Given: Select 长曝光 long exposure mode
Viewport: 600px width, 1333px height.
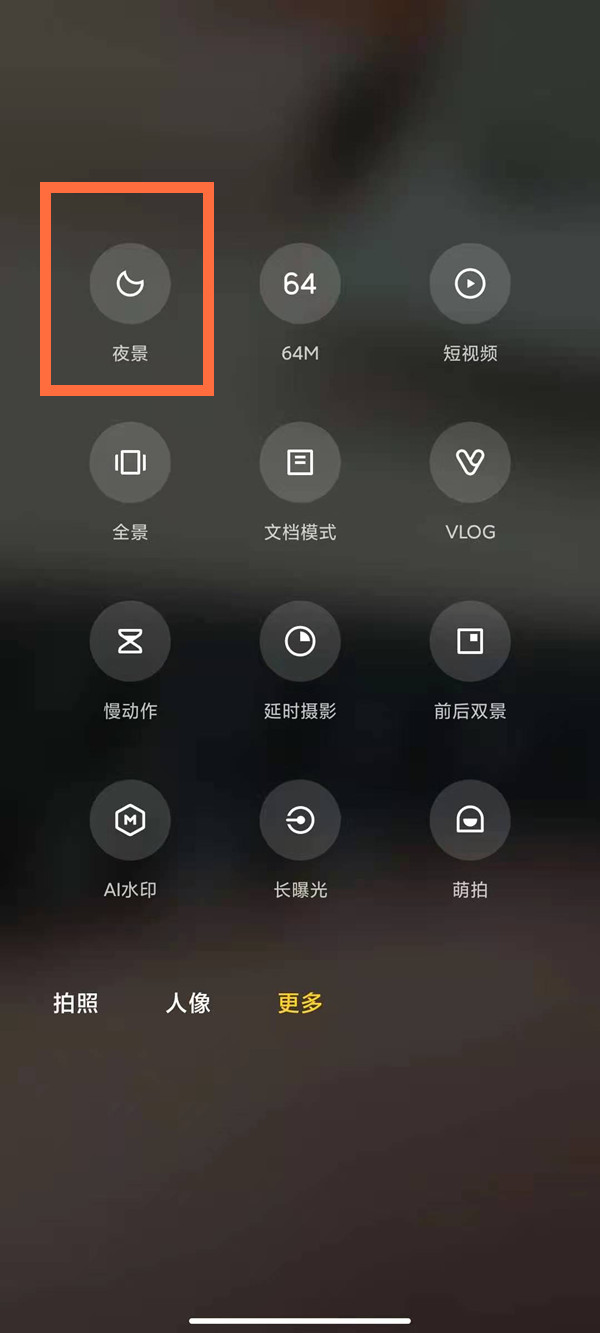Looking at the screenshot, I should click(x=300, y=821).
